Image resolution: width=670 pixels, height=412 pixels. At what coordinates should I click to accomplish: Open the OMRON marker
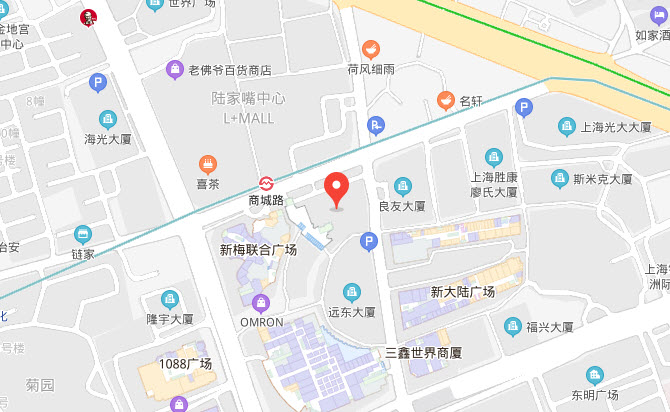262,303
